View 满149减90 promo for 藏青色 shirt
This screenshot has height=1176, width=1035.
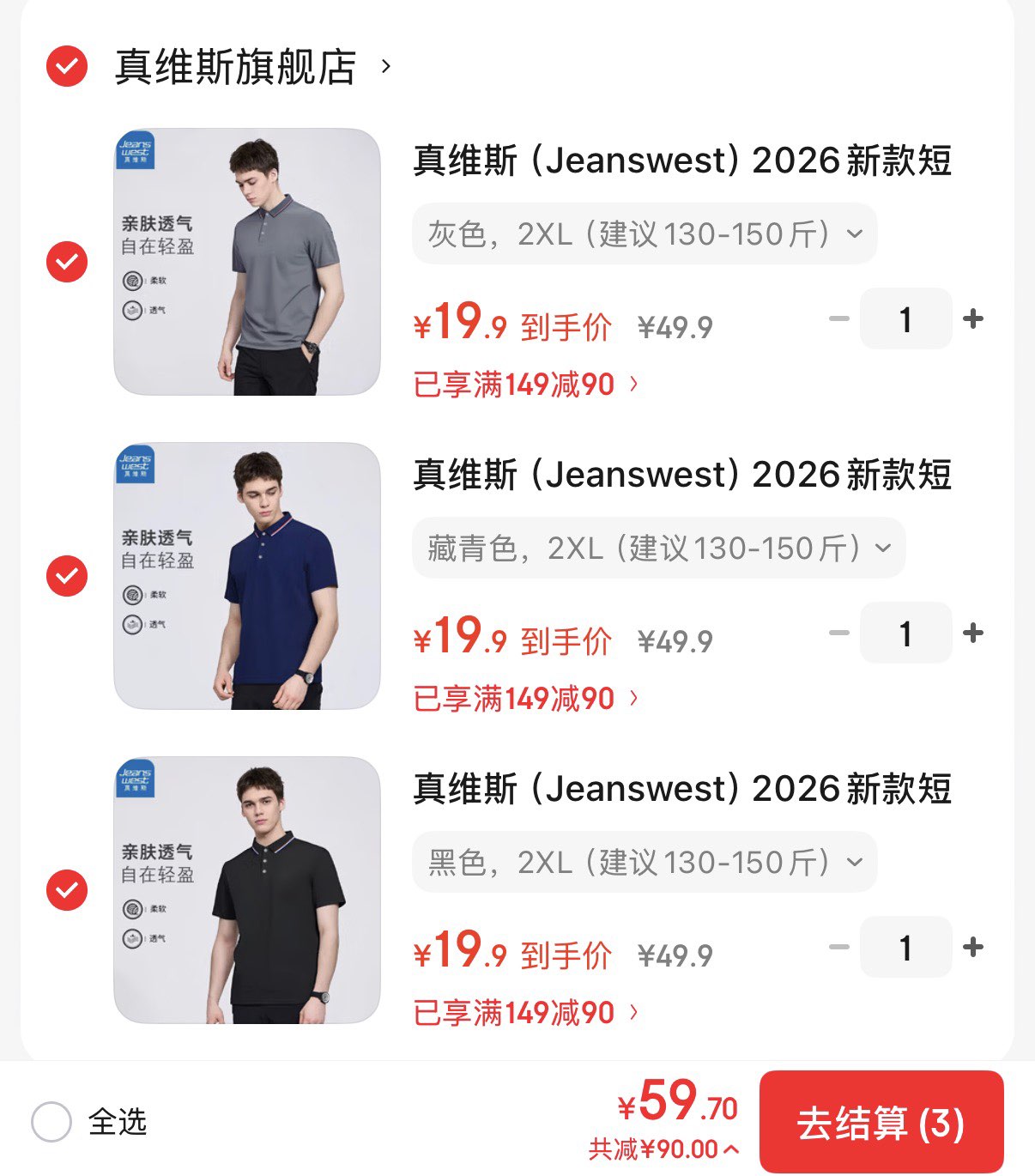(x=525, y=699)
